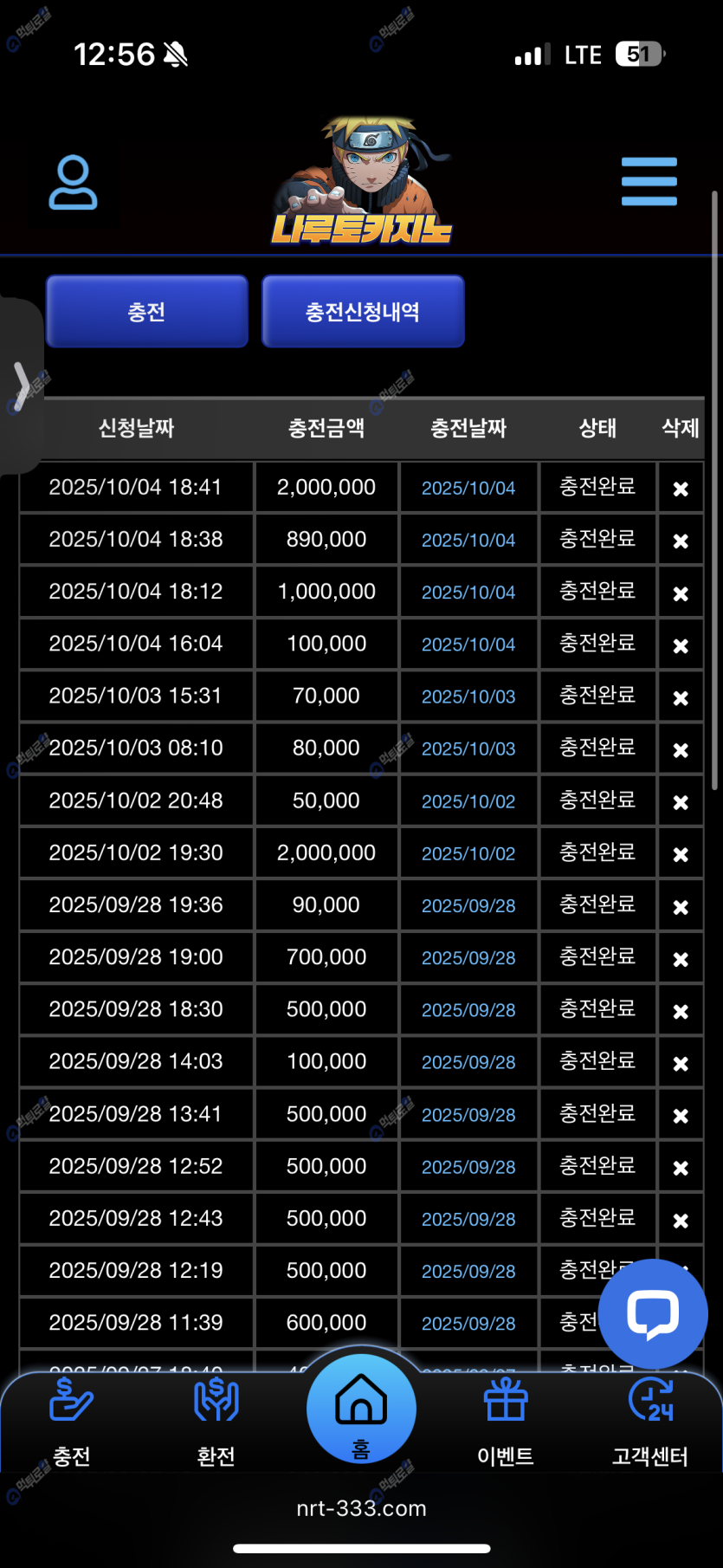723x1568 pixels.
Task: Tap the 충전 button above the table
Action: 147,312
